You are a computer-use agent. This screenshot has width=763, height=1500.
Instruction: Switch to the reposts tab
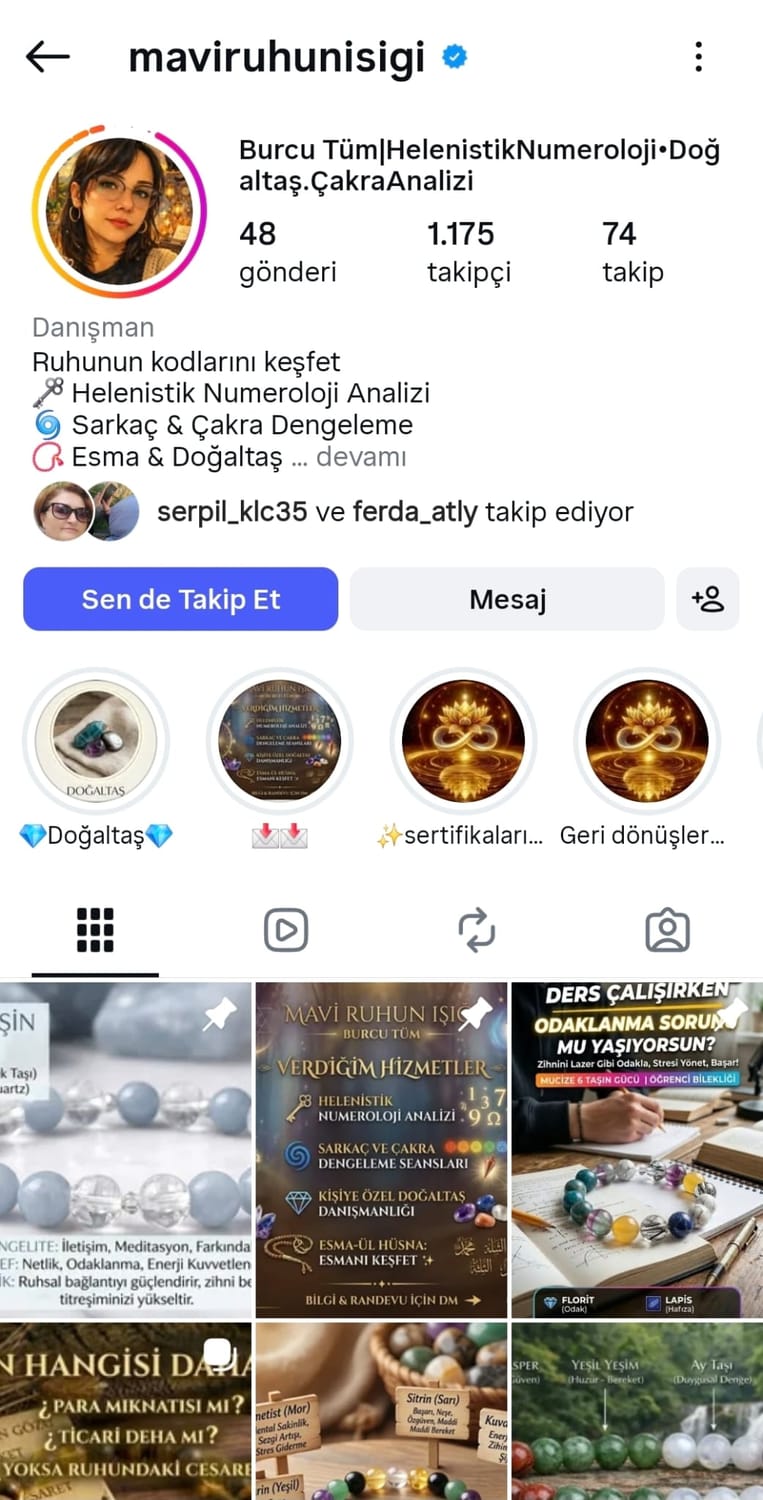click(x=477, y=930)
